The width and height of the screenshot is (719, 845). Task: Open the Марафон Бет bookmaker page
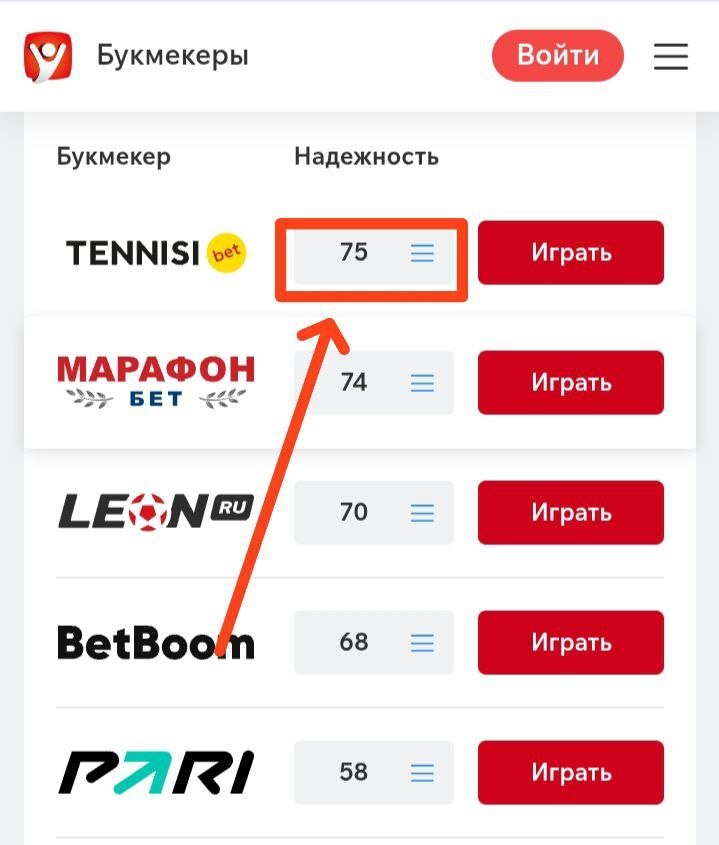click(x=156, y=382)
